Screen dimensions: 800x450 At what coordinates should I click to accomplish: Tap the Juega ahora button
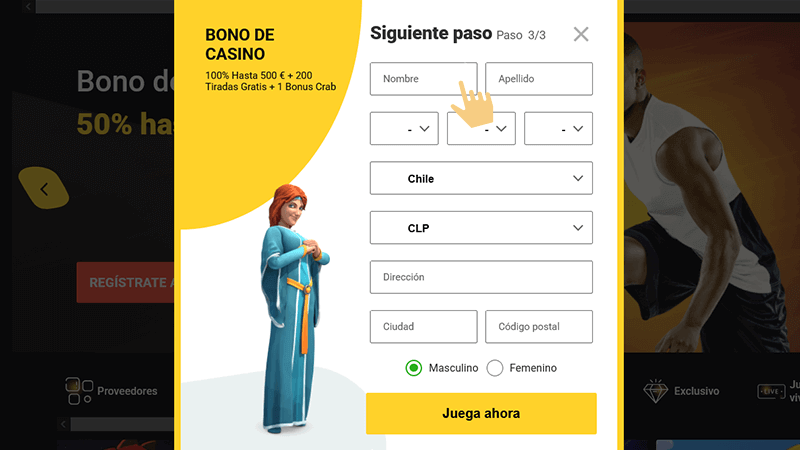point(481,413)
